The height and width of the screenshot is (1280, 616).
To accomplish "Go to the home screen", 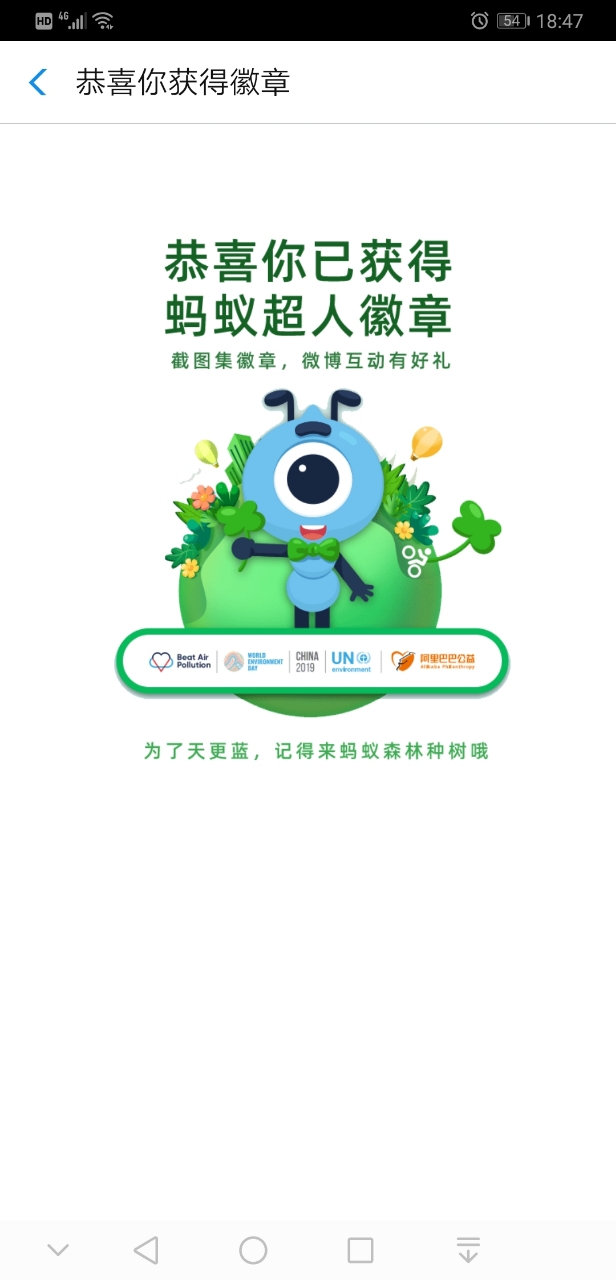I will click(253, 1250).
